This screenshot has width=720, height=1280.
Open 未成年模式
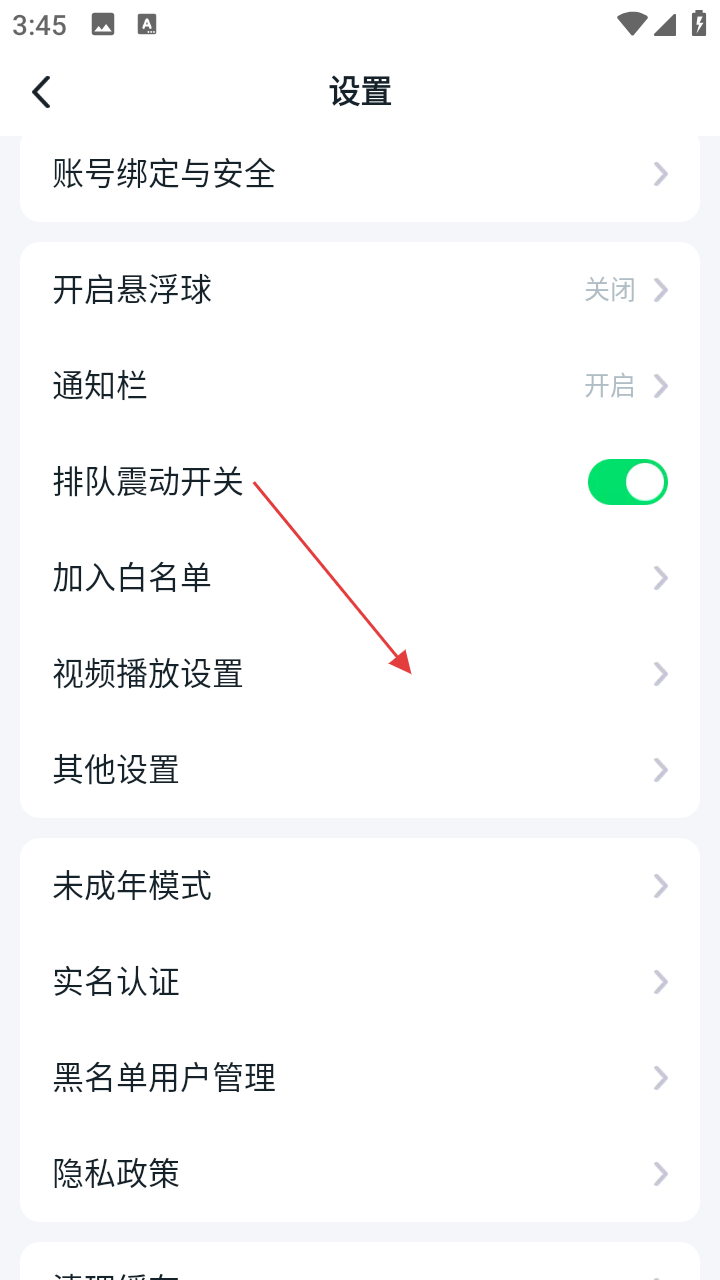(360, 886)
